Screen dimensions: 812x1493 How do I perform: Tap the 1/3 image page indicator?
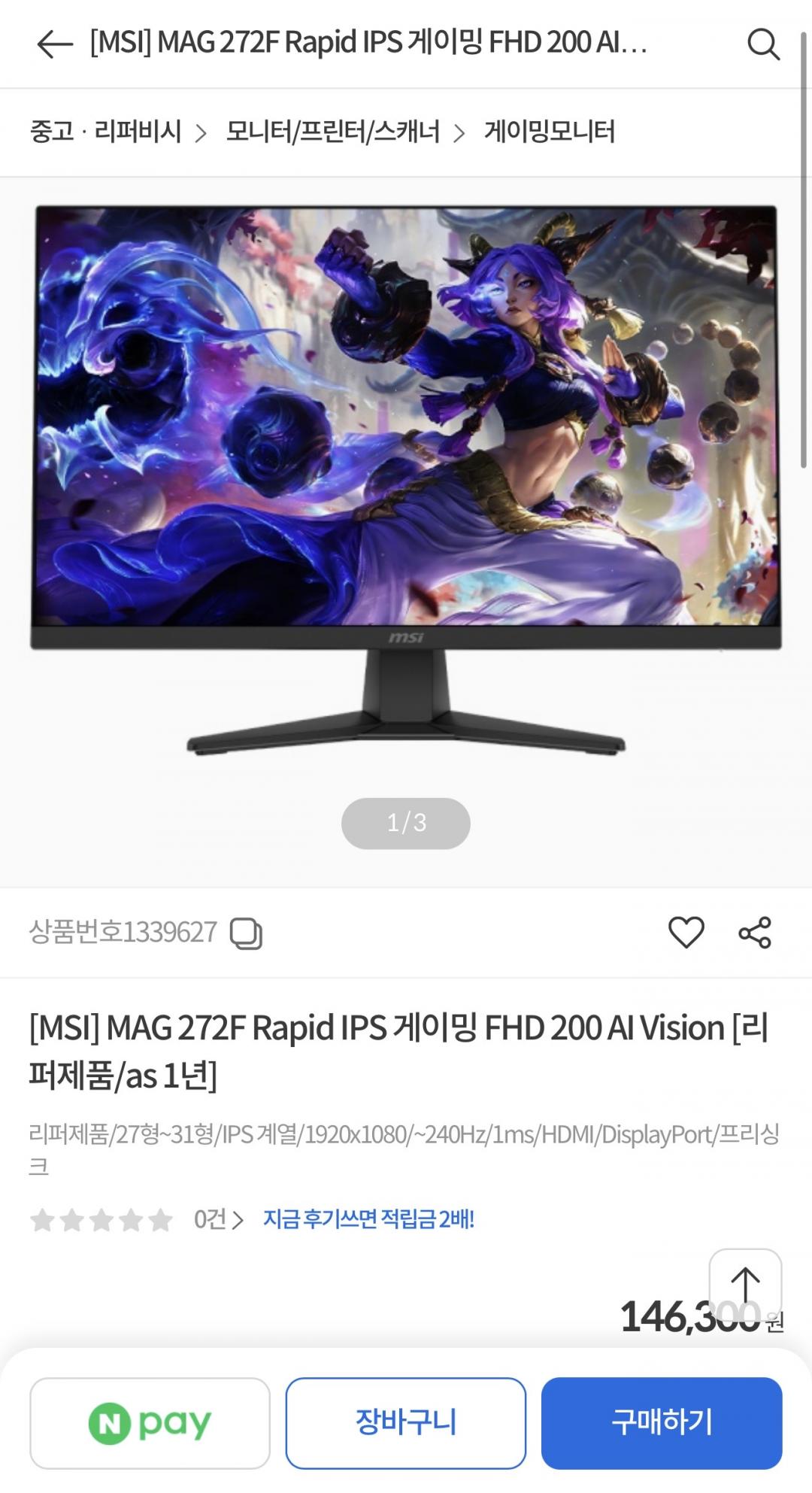(x=406, y=824)
